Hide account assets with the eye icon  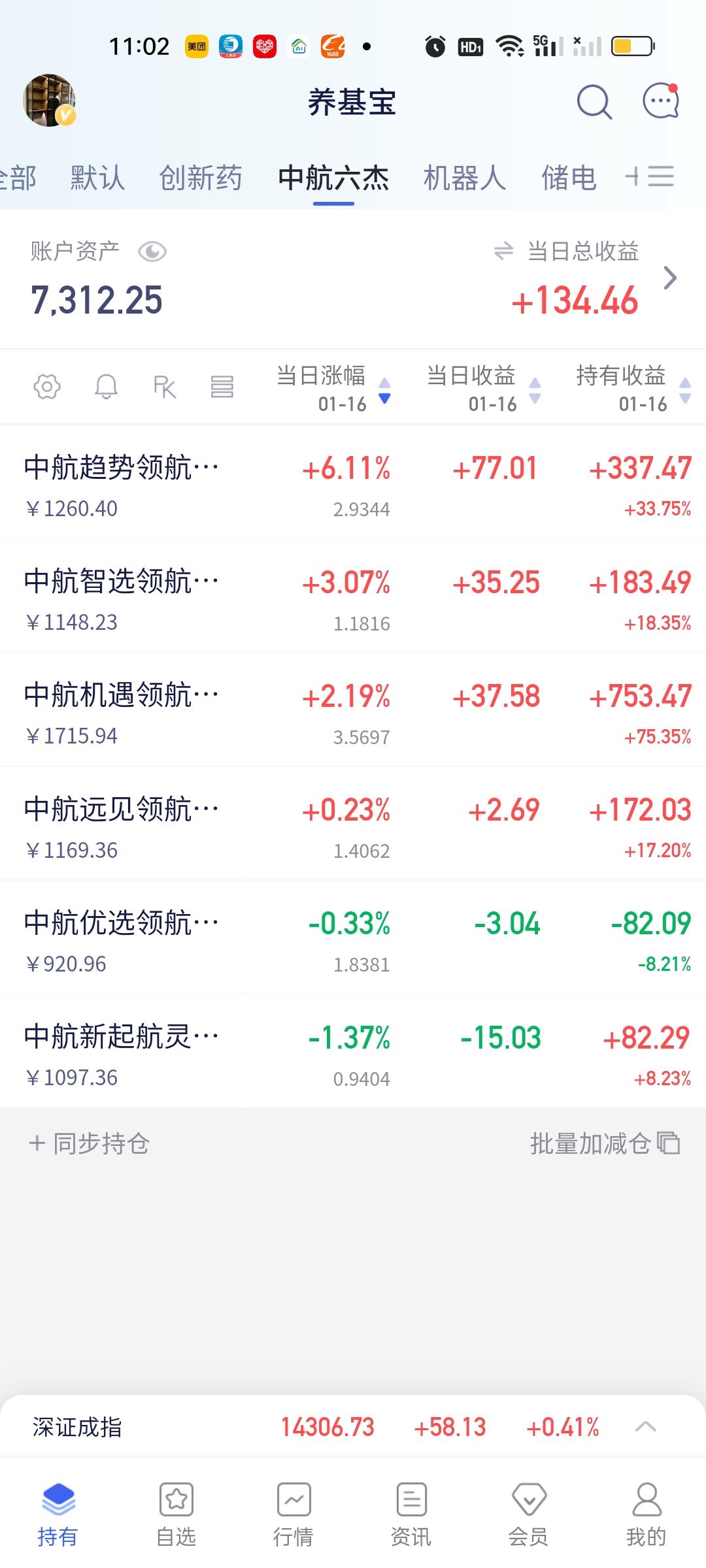coord(152,252)
